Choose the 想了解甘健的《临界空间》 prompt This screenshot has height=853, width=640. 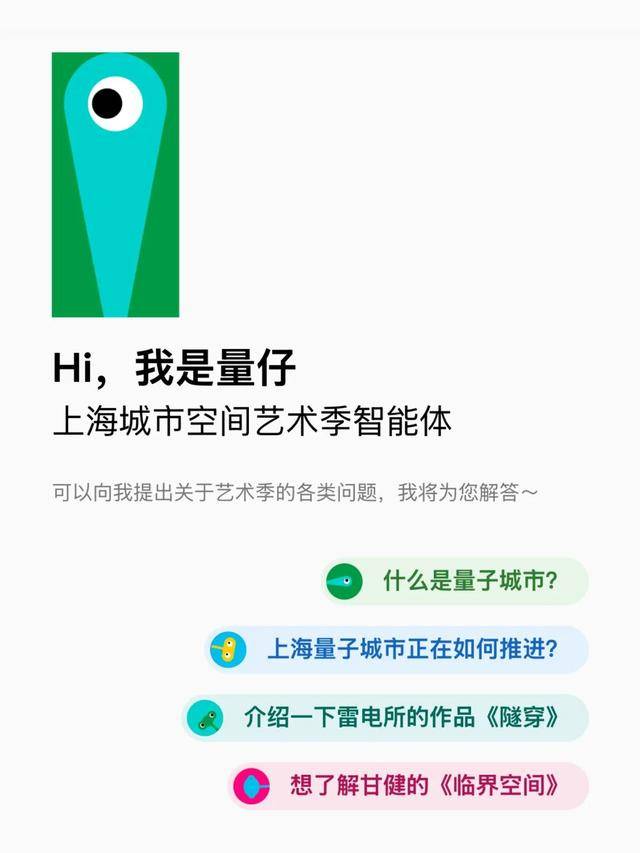[409, 786]
